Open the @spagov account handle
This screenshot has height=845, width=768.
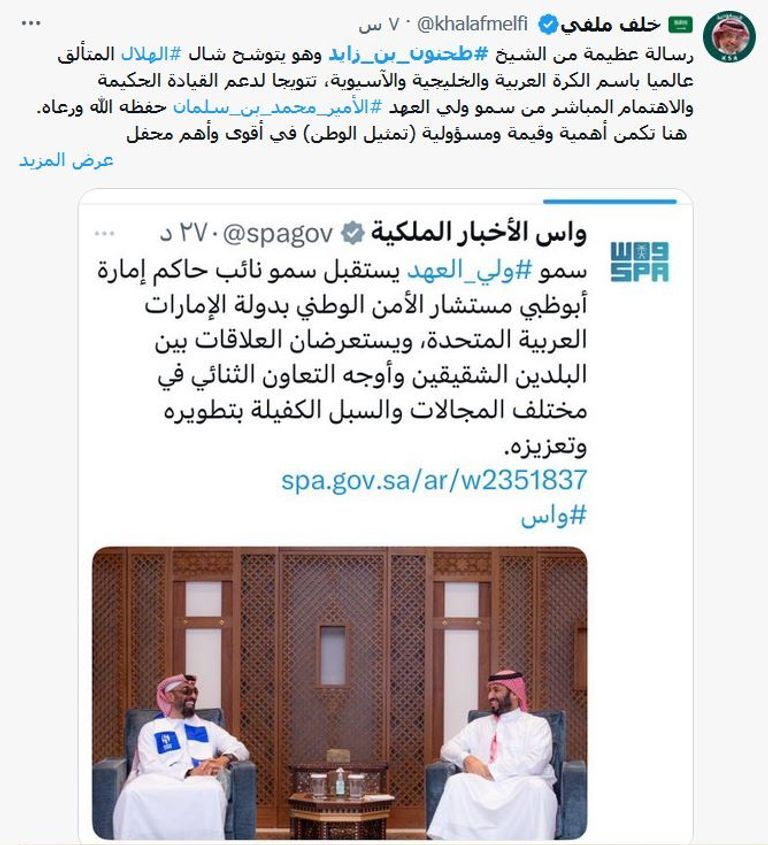point(281,234)
